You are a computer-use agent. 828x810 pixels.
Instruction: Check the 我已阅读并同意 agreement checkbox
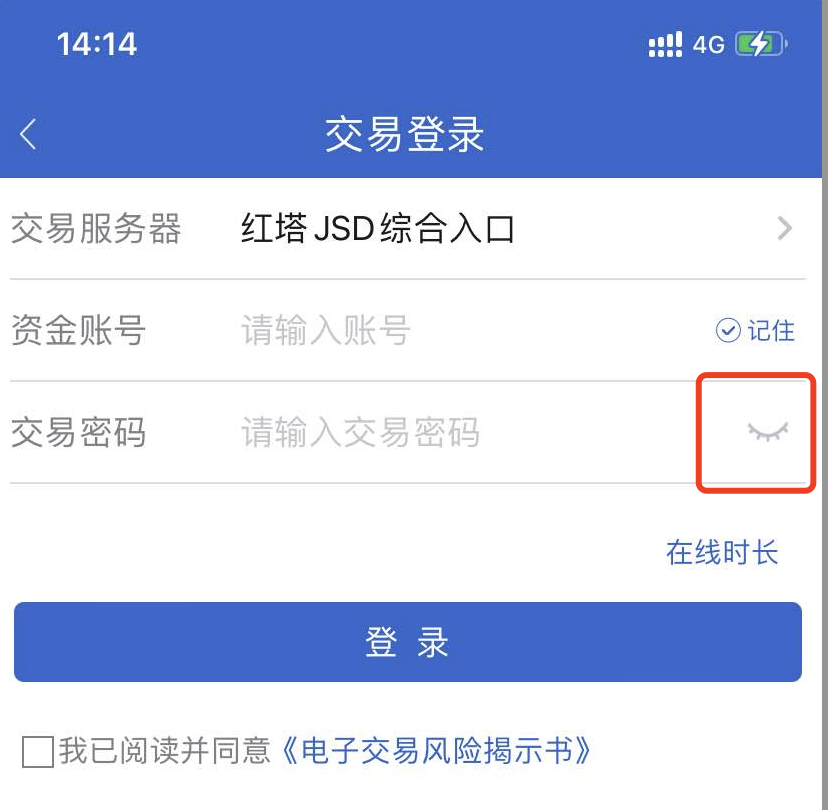tap(38, 751)
